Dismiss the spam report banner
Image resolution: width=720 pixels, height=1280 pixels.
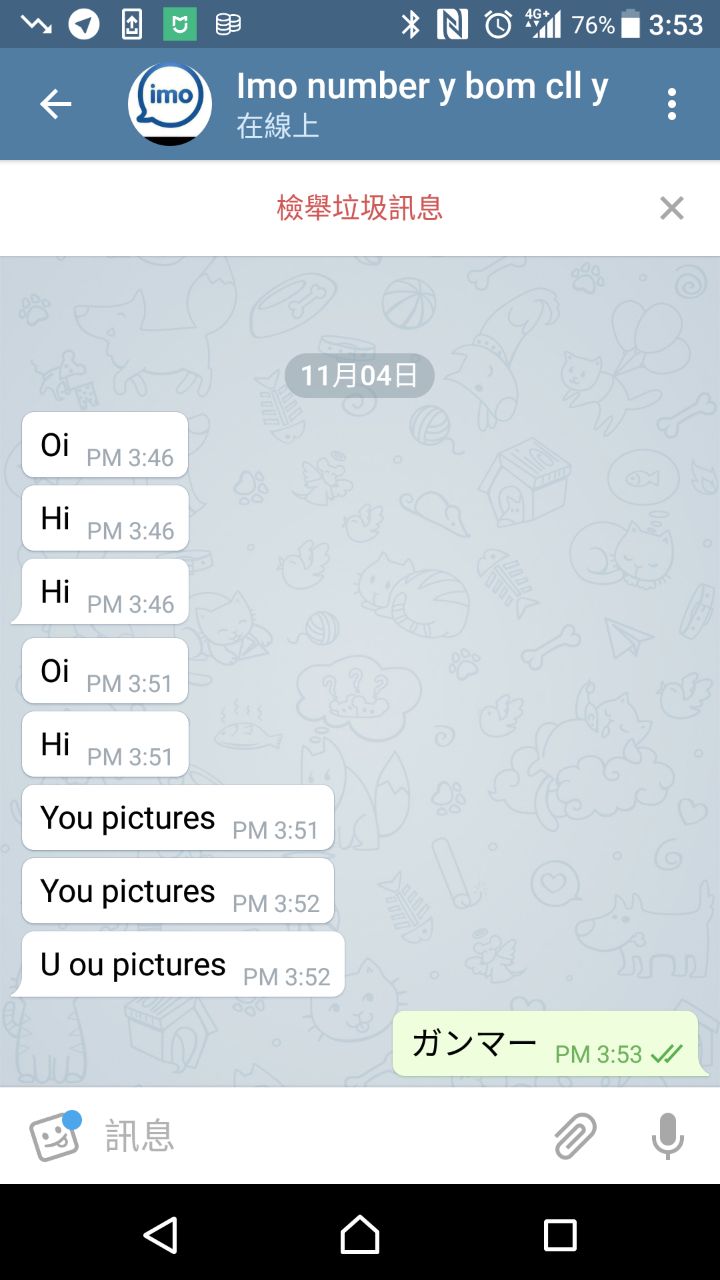click(672, 208)
